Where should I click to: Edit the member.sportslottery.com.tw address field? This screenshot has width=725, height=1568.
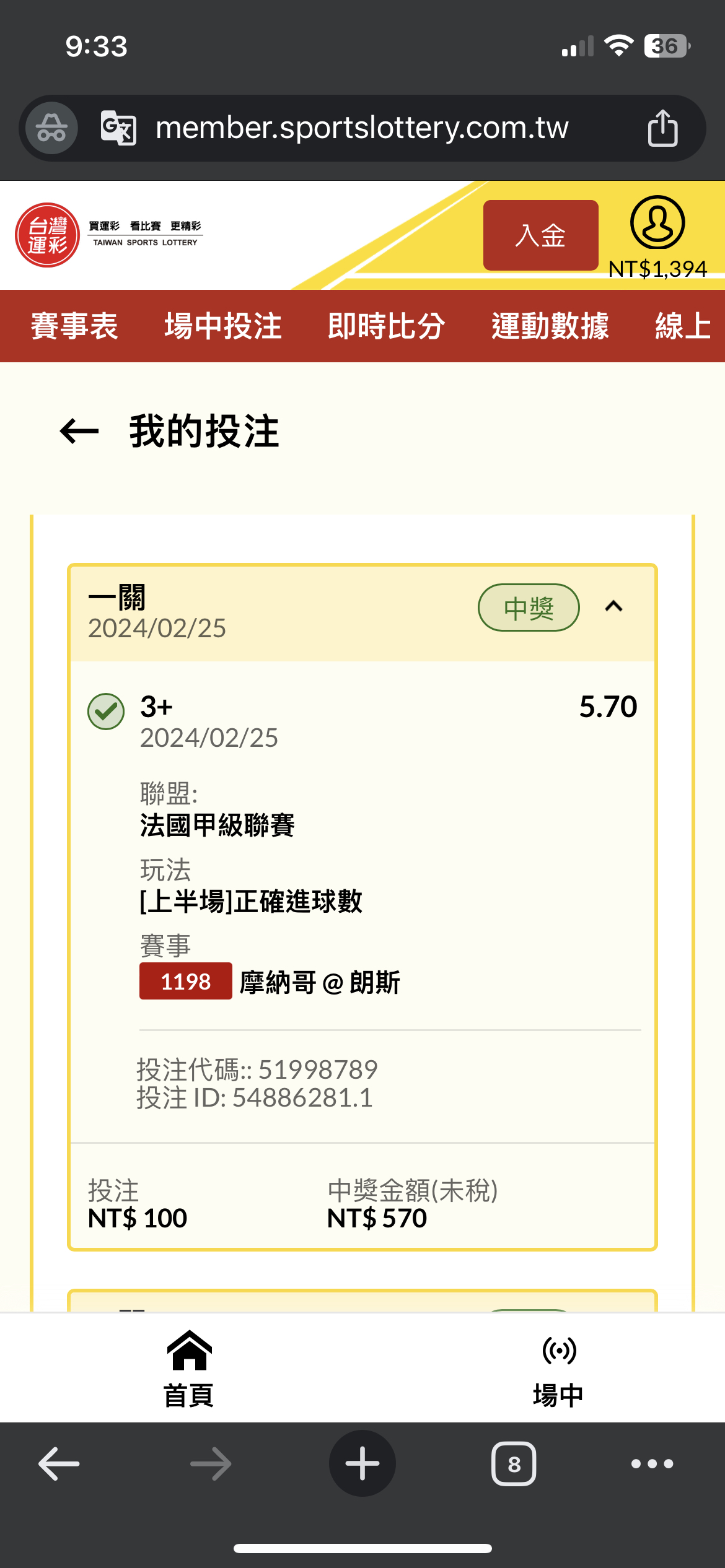tap(362, 128)
